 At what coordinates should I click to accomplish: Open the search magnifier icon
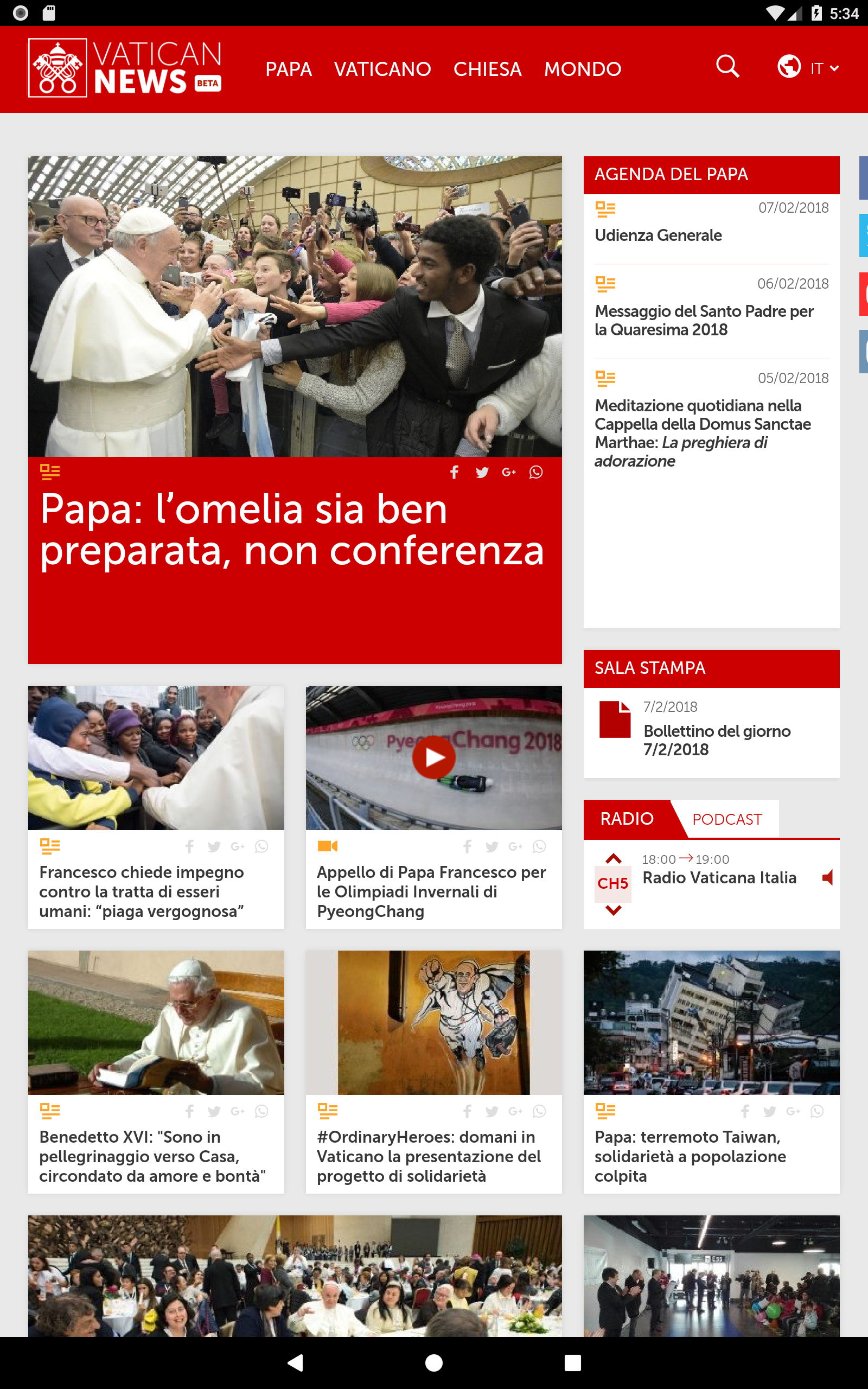click(727, 67)
